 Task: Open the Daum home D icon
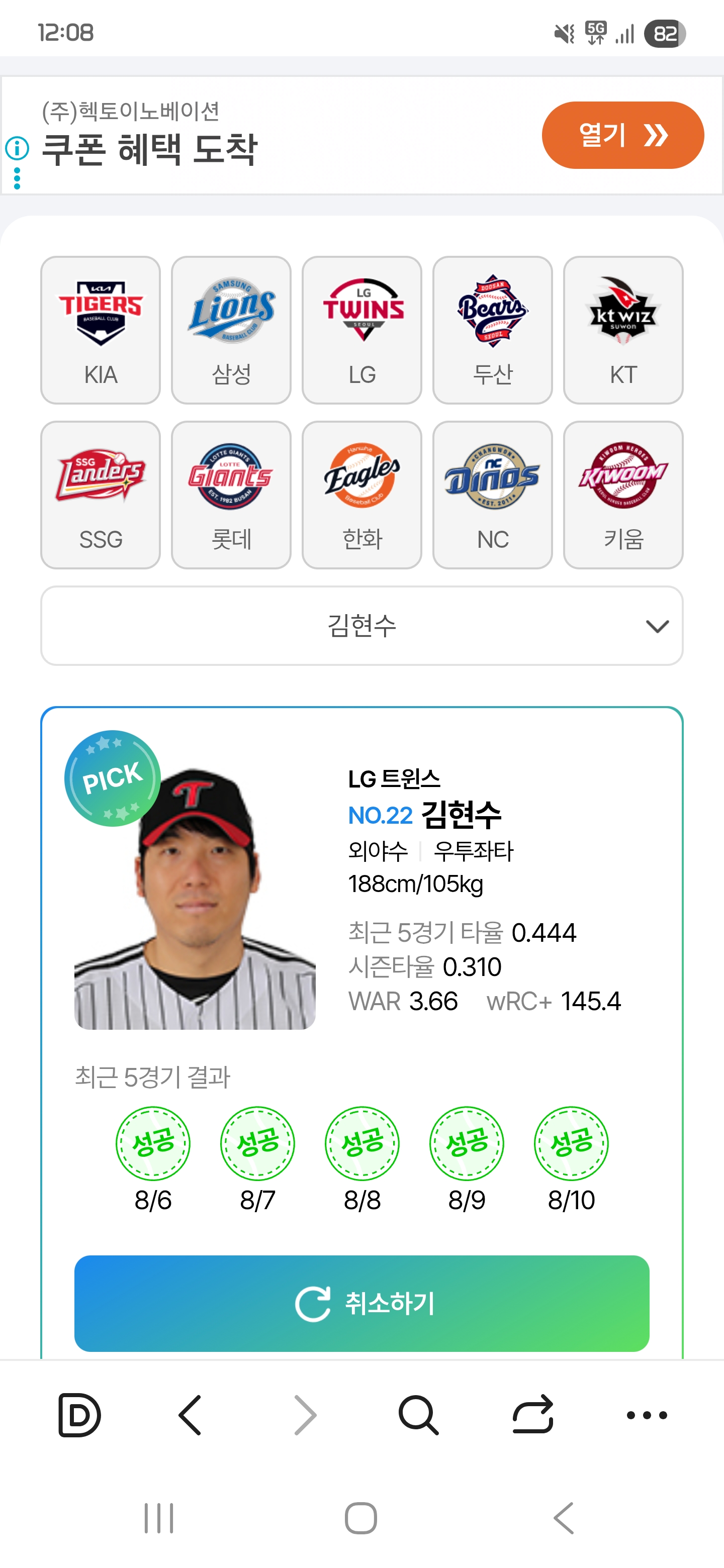[79, 1415]
